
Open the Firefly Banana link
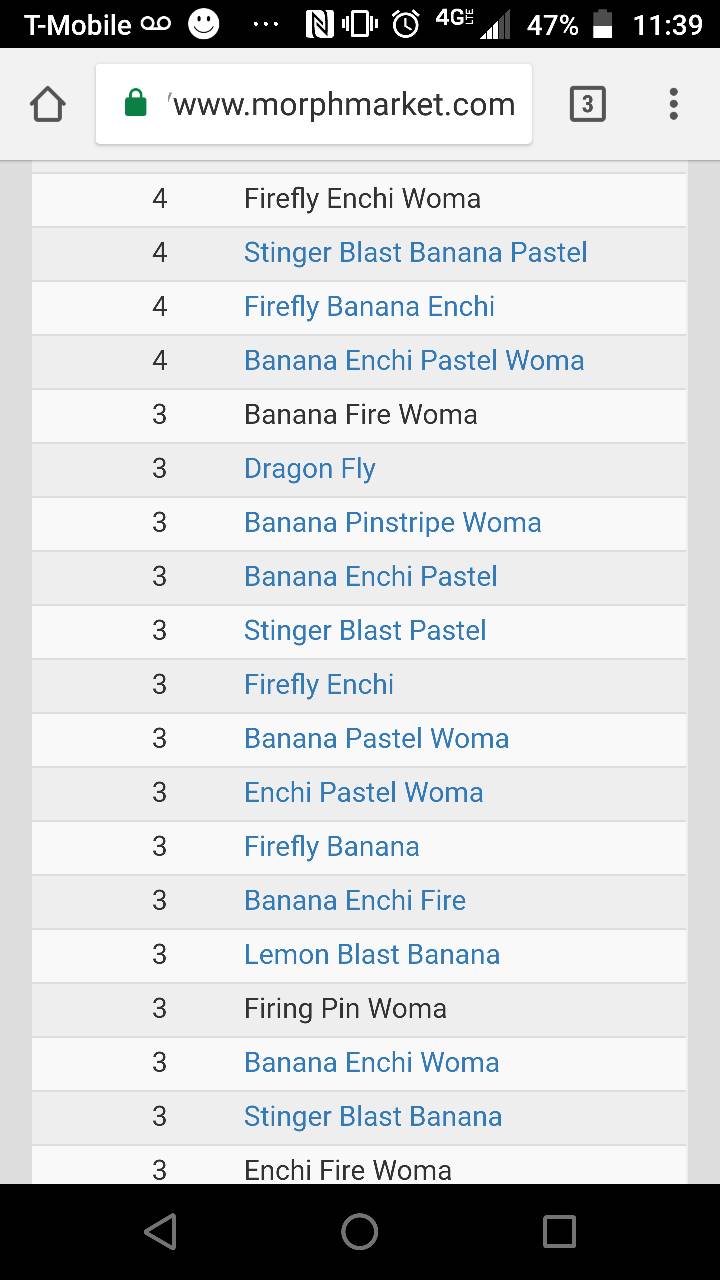(x=332, y=846)
